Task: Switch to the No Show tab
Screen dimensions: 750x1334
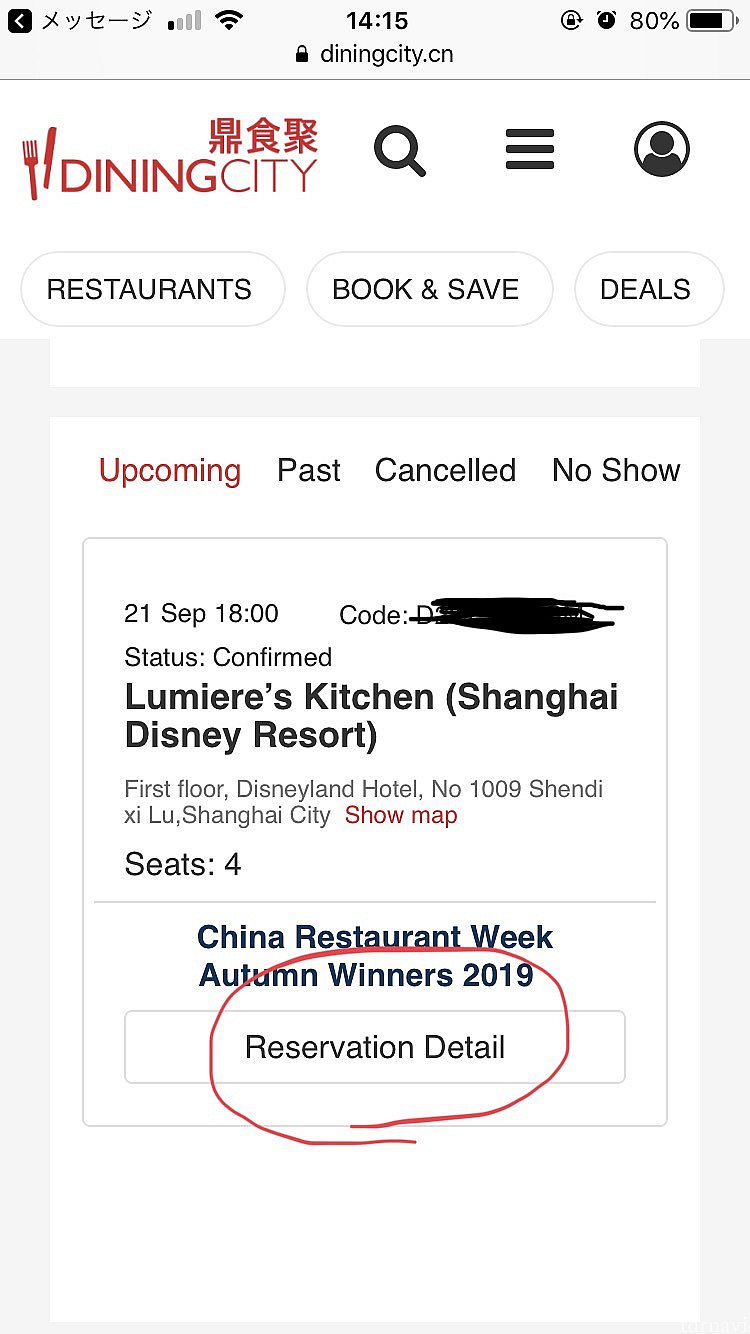Action: click(x=616, y=470)
